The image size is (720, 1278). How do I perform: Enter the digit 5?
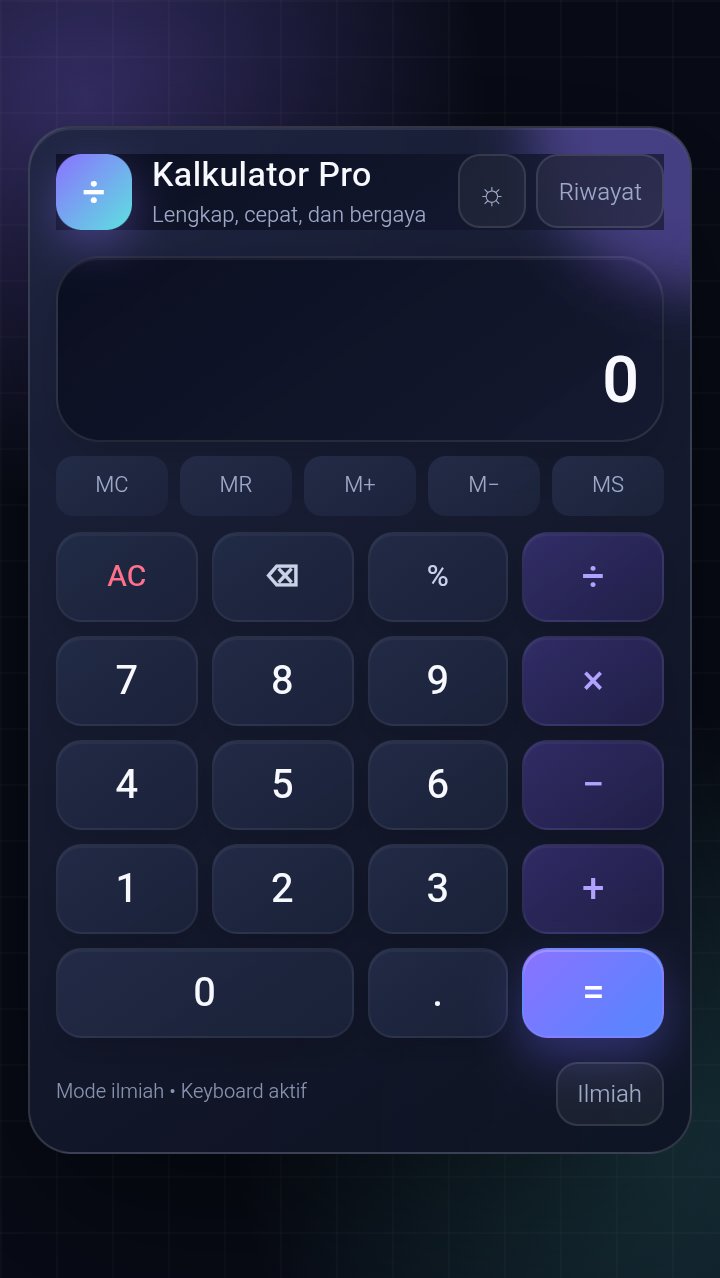(283, 785)
